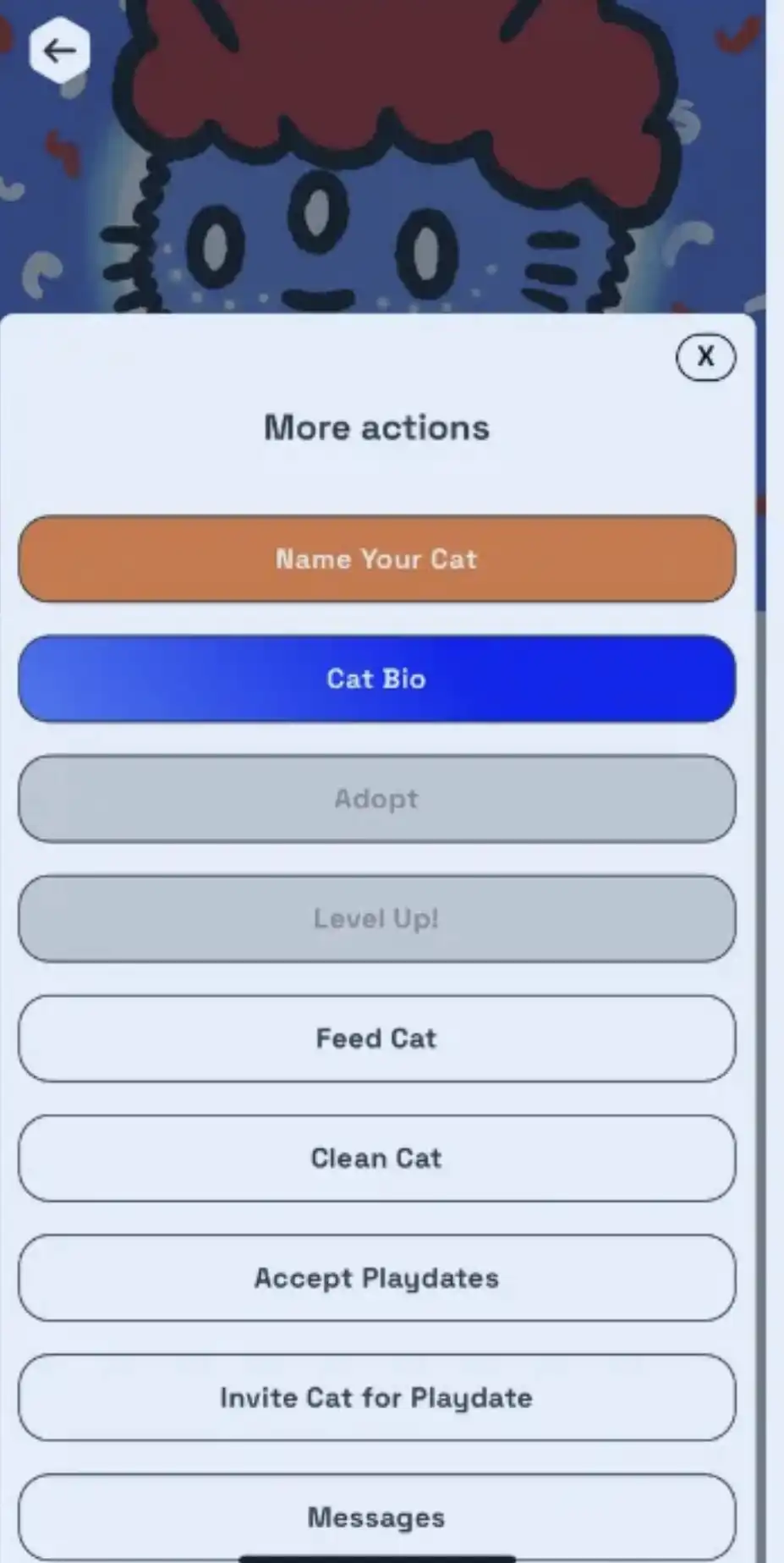
Task: Open the Cat Bio
Action: 376,679
